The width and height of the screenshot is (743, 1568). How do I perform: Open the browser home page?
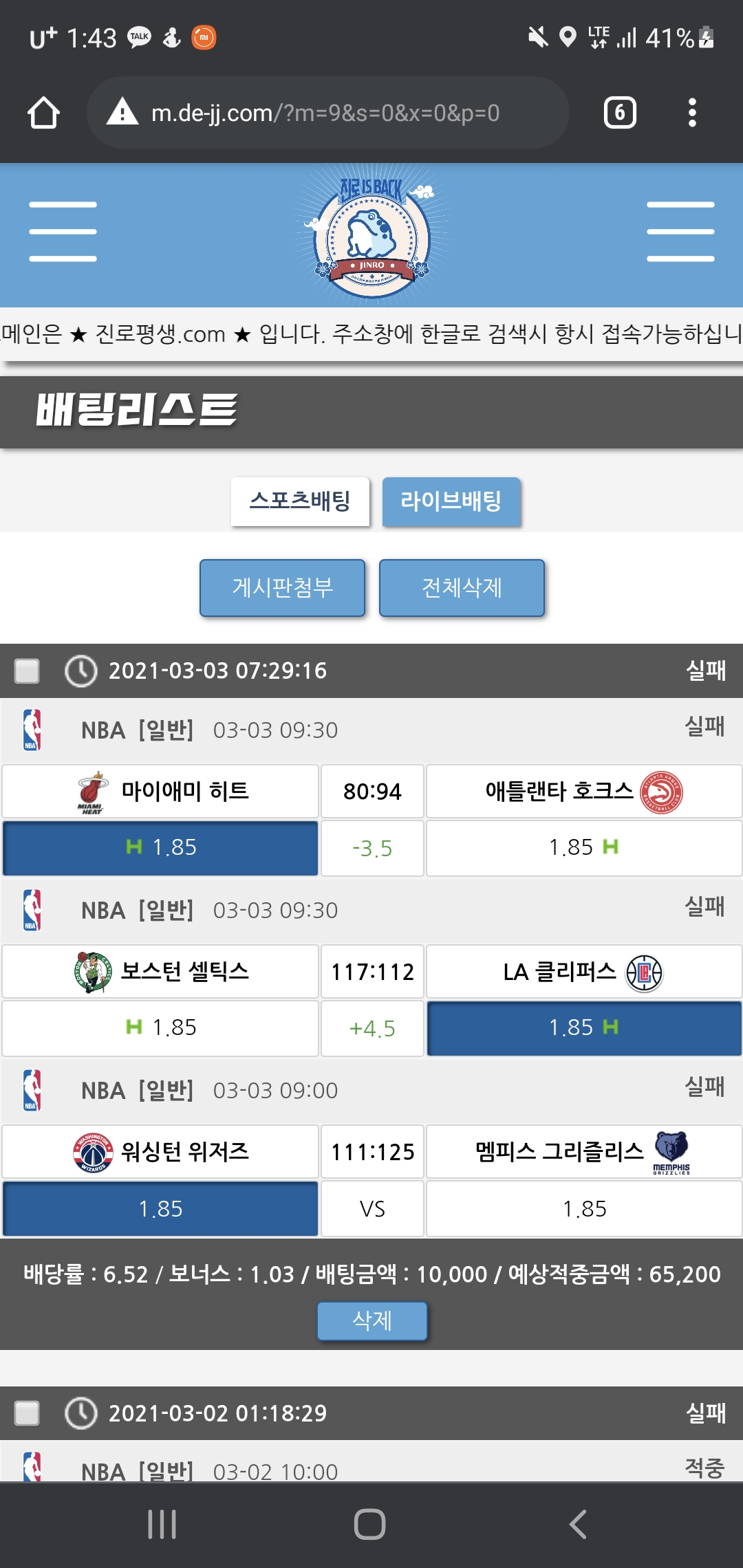click(43, 113)
